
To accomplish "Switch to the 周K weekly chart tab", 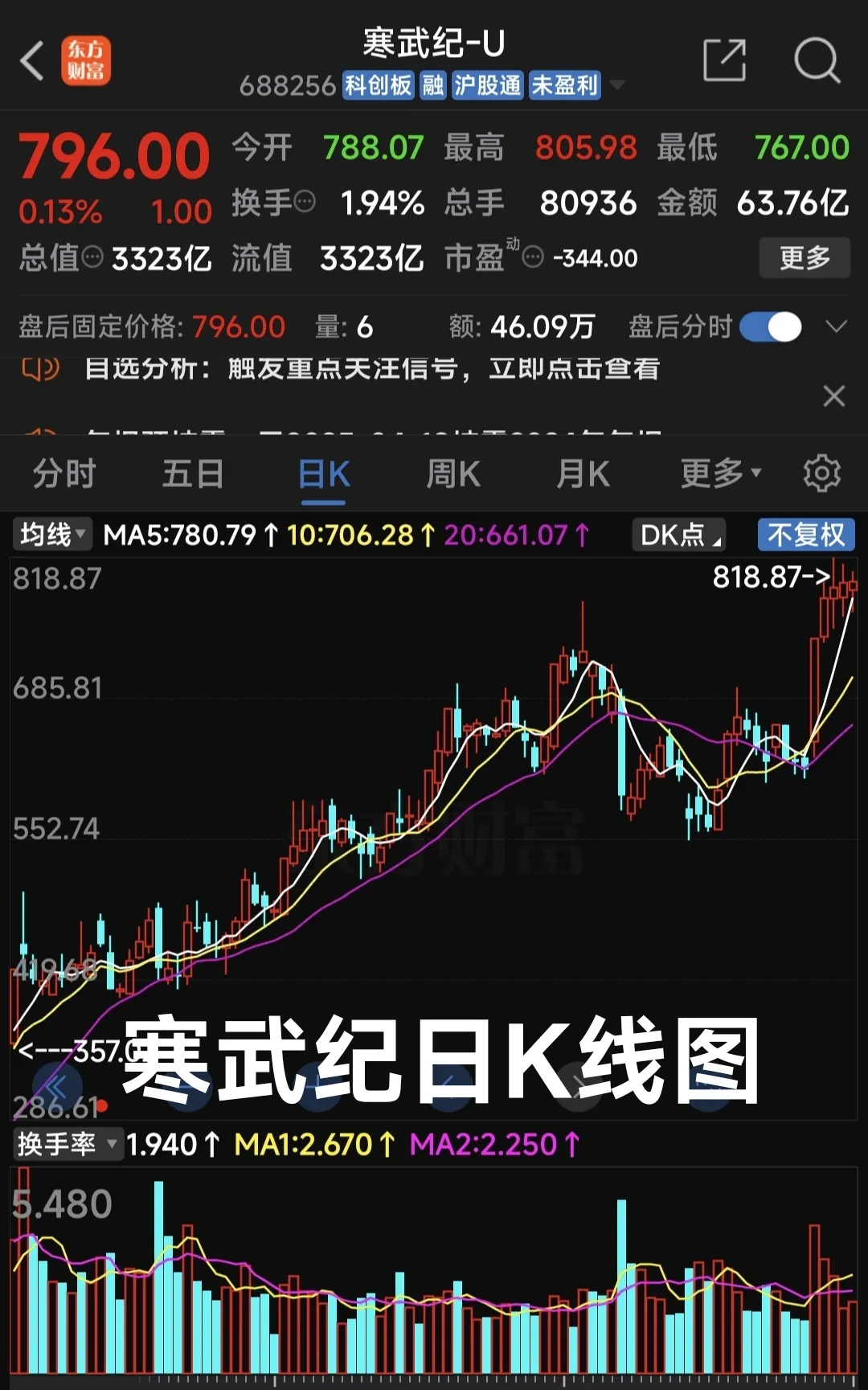I will pyautogui.click(x=452, y=474).
